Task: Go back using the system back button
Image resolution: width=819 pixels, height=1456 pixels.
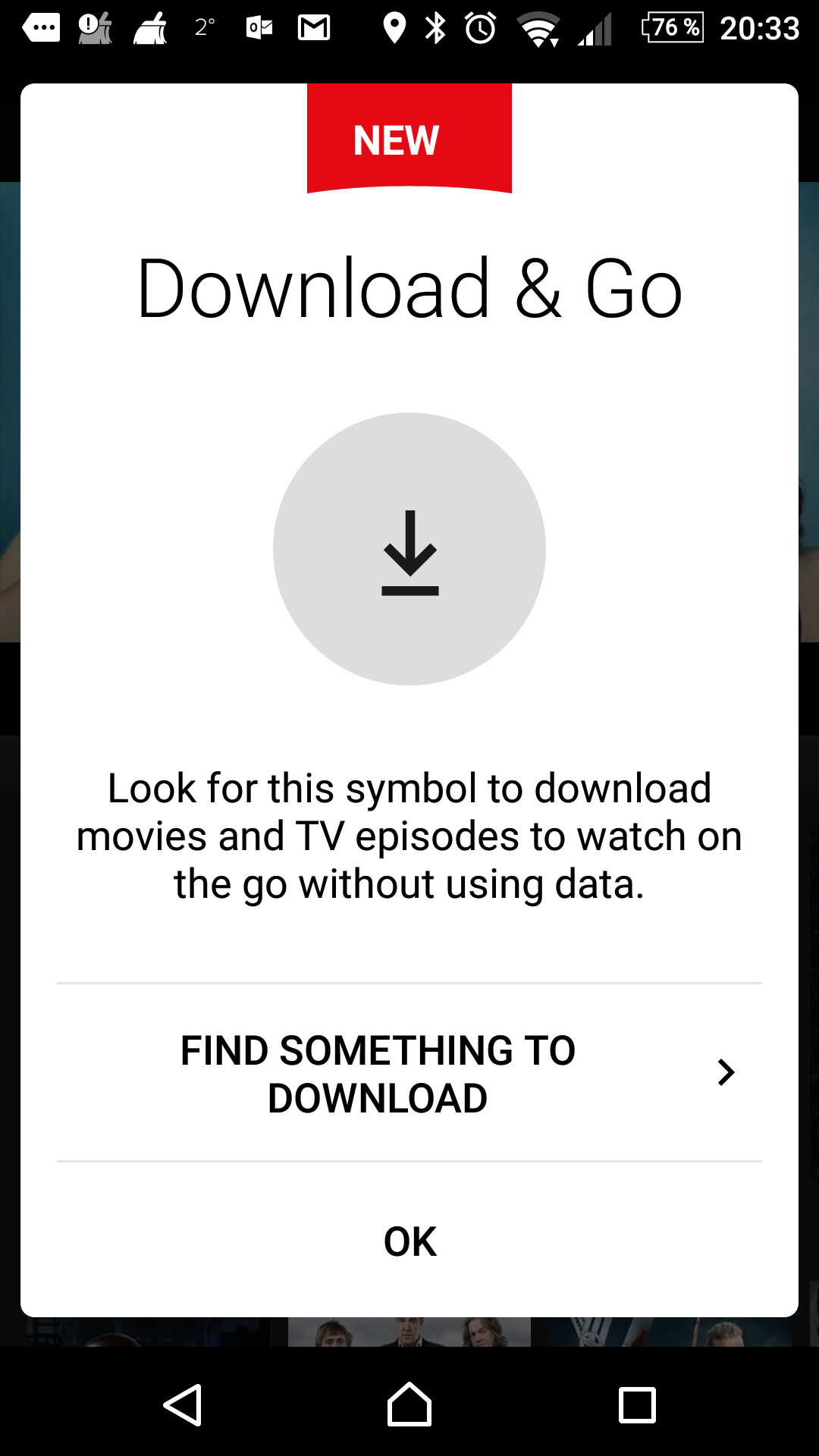Action: [x=183, y=1405]
